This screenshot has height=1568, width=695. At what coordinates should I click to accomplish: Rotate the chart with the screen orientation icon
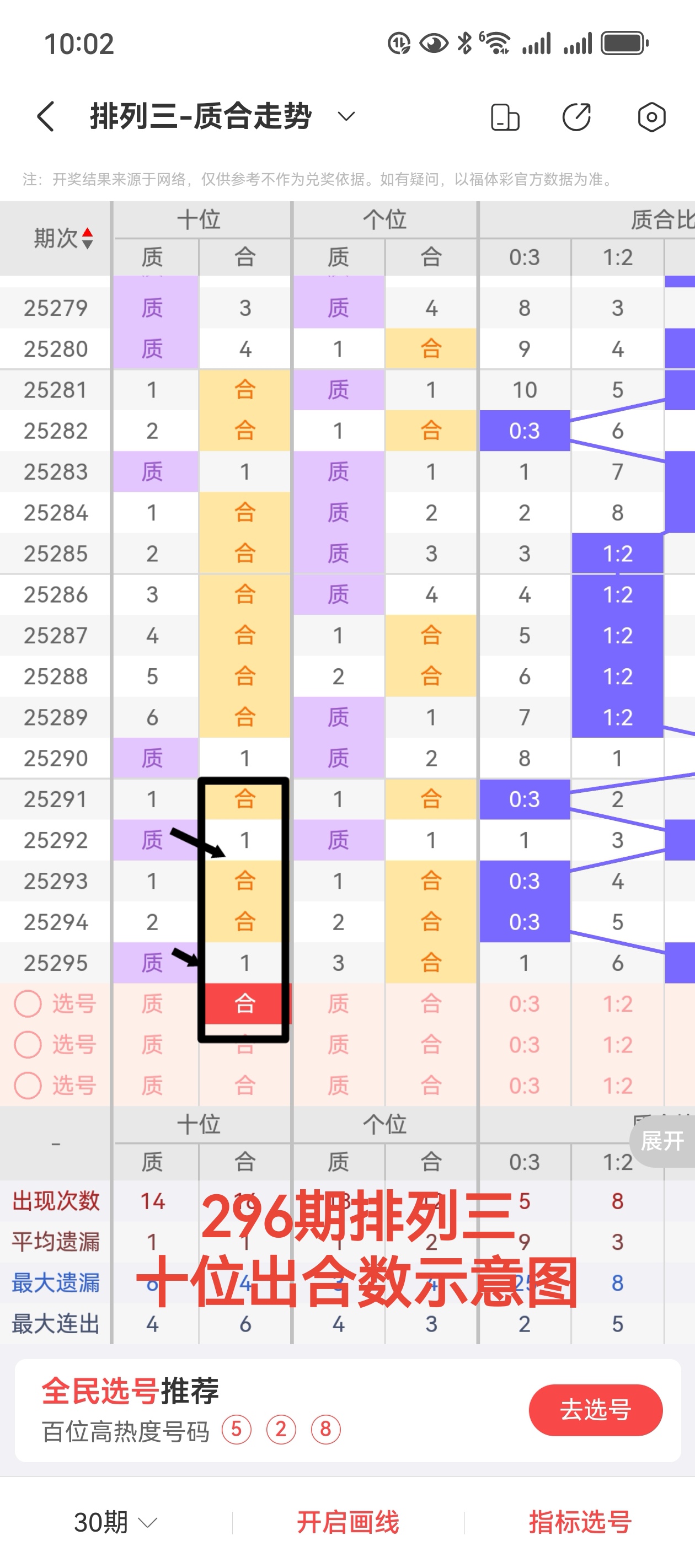pos(504,117)
